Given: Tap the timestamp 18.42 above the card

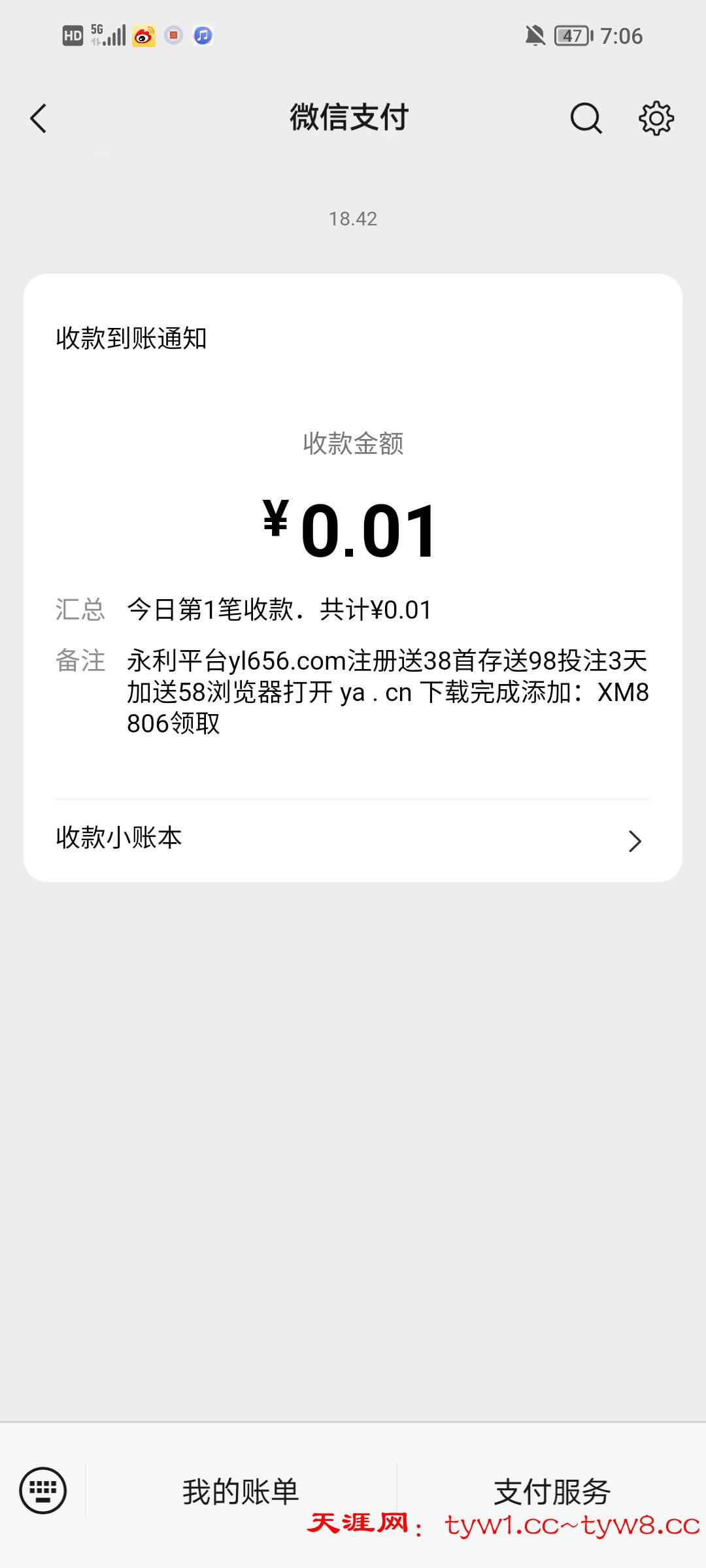Looking at the screenshot, I should (x=353, y=218).
